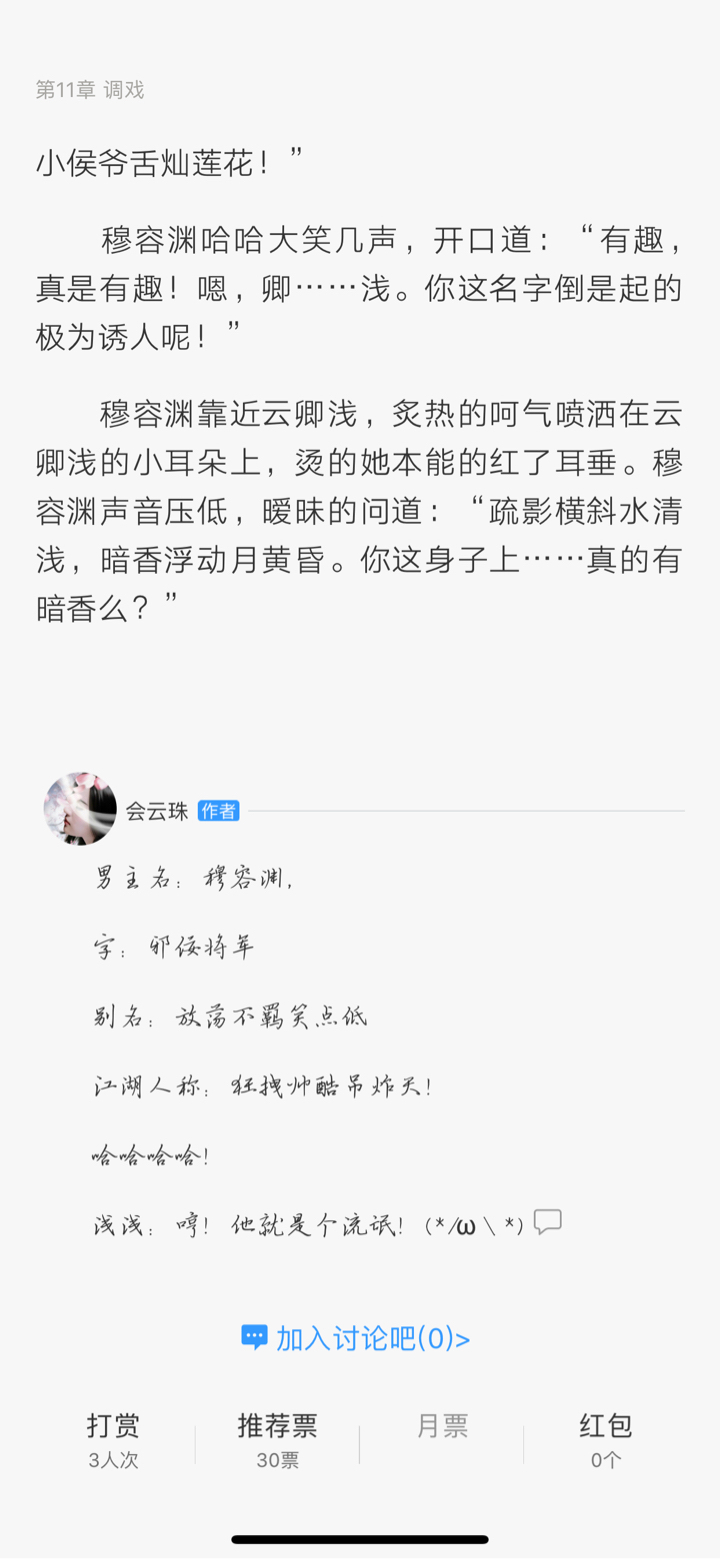Cast 推荐票 recommendation votes

pyautogui.click(x=277, y=1439)
